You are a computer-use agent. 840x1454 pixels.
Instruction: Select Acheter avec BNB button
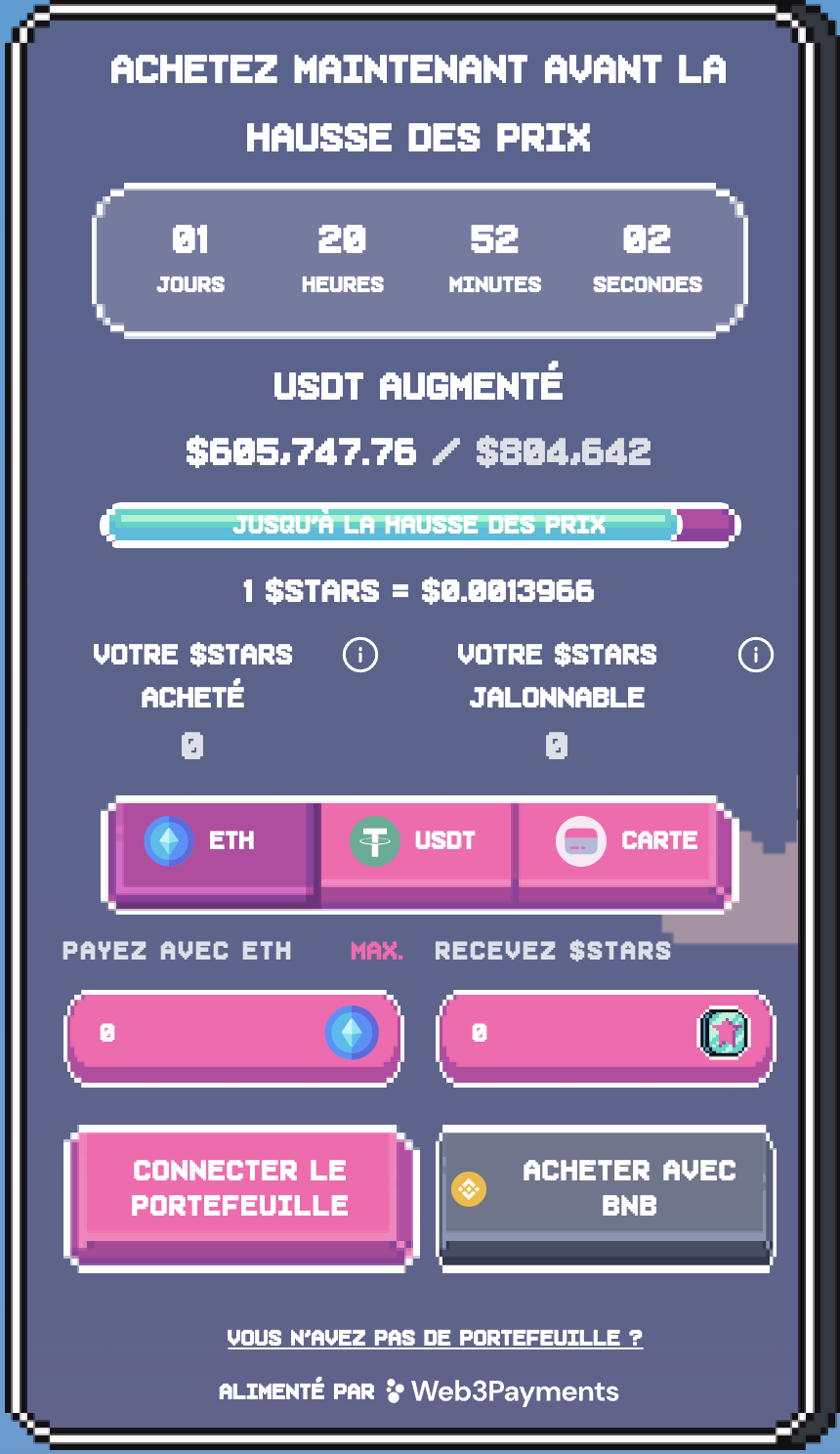pyautogui.click(x=606, y=1188)
